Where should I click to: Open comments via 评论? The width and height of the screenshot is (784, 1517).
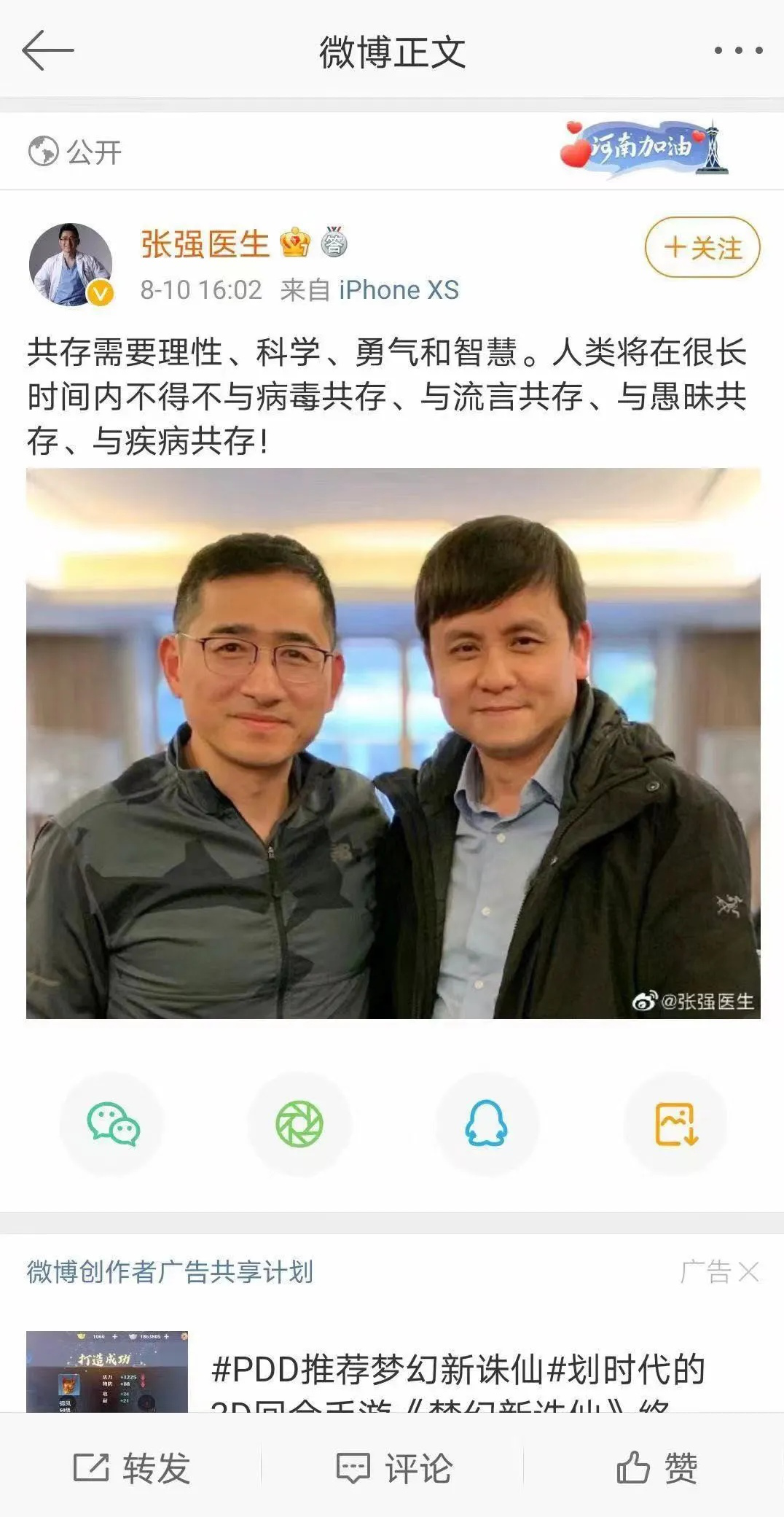click(x=393, y=1467)
